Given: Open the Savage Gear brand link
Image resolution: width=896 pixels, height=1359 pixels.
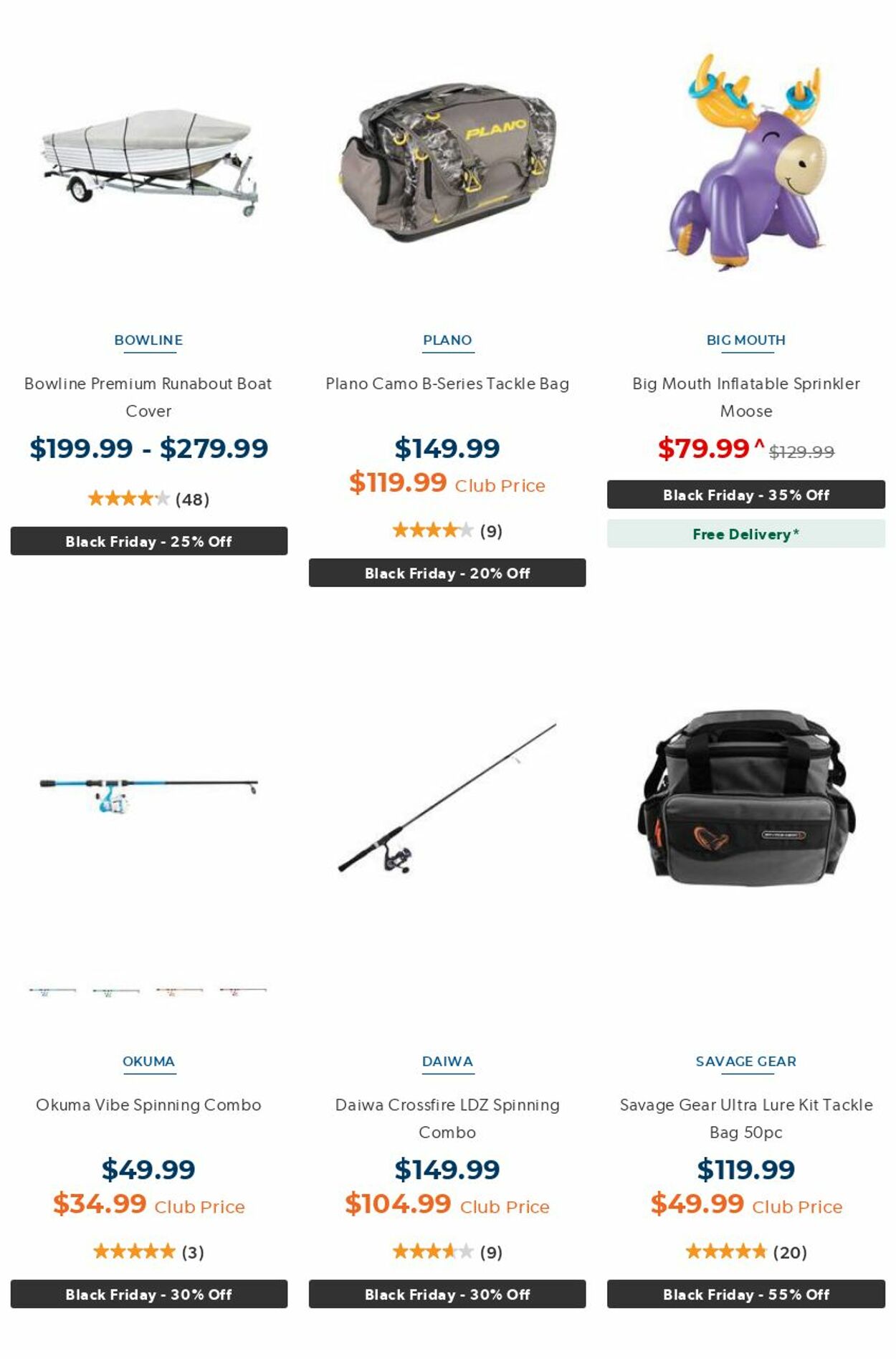Looking at the screenshot, I should [745, 1061].
